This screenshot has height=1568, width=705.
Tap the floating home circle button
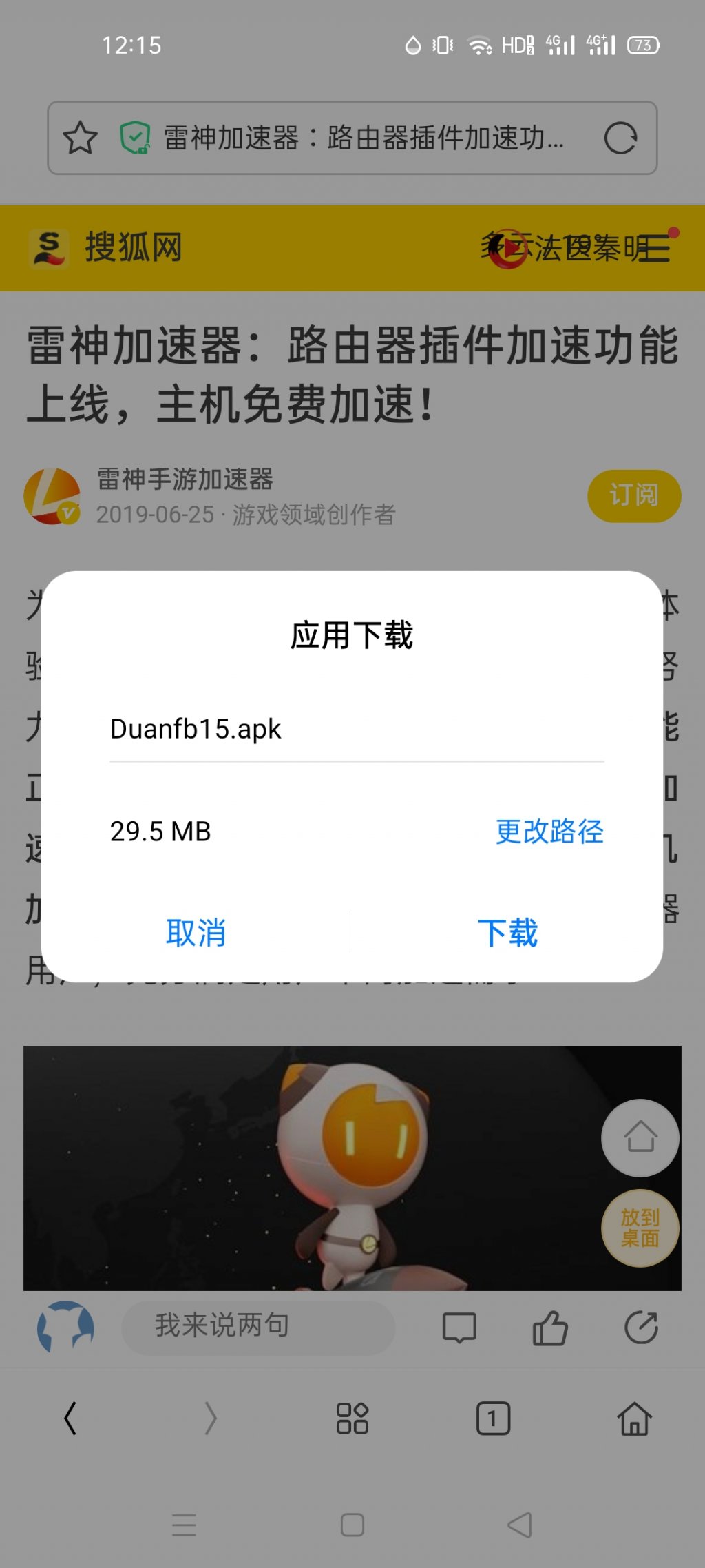pyautogui.click(x=640, y=1137)
